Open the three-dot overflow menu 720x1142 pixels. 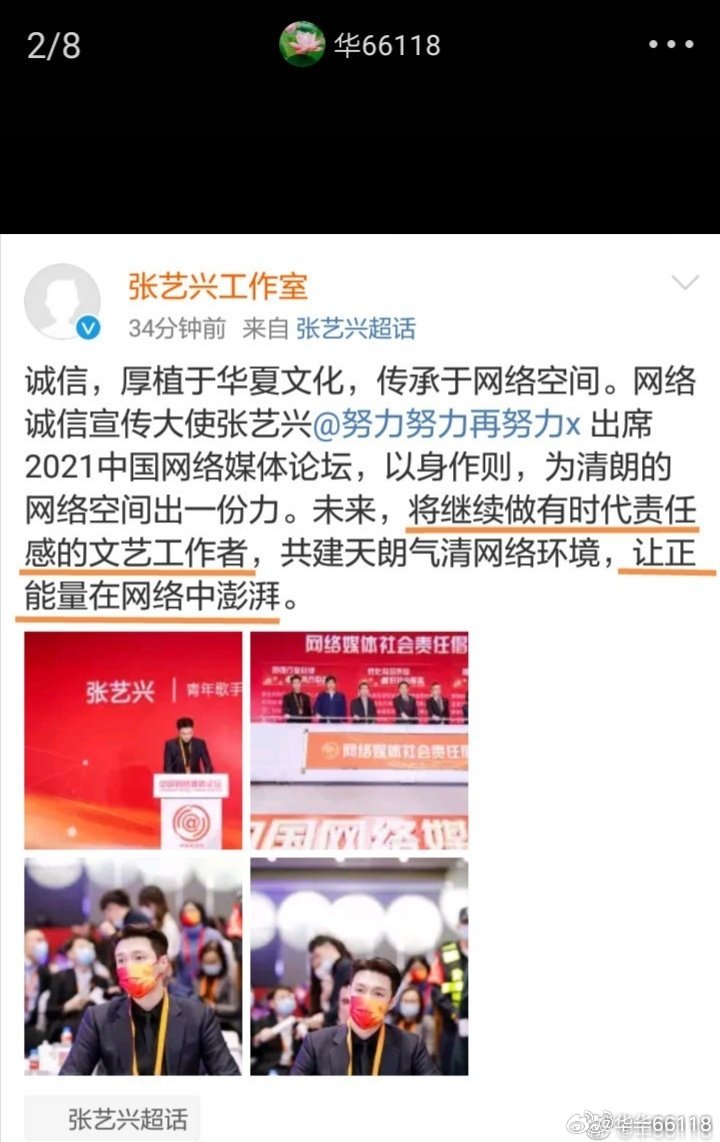pos(670,44)
